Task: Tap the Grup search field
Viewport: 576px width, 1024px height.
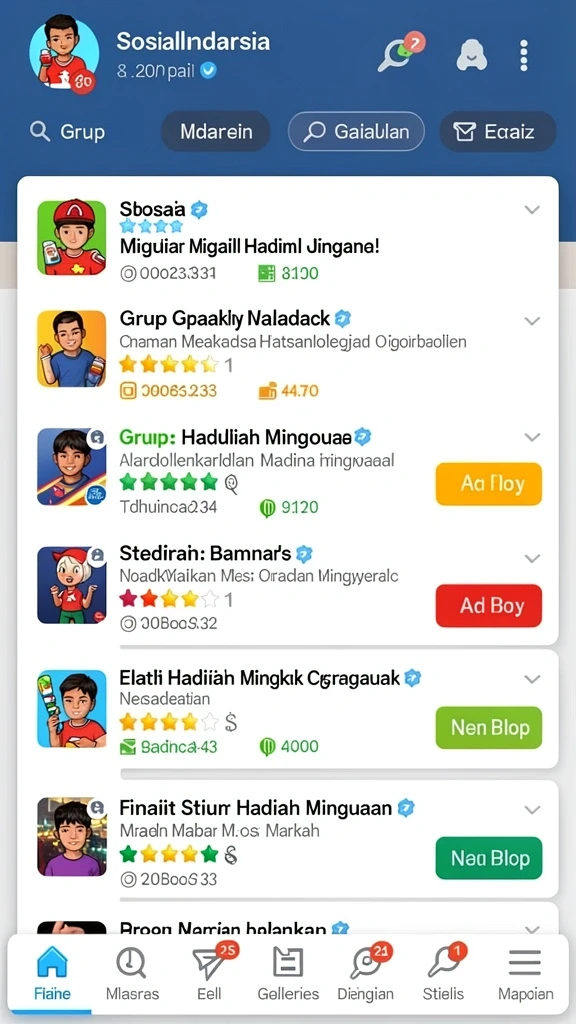Action: click(x=67, y=132)
